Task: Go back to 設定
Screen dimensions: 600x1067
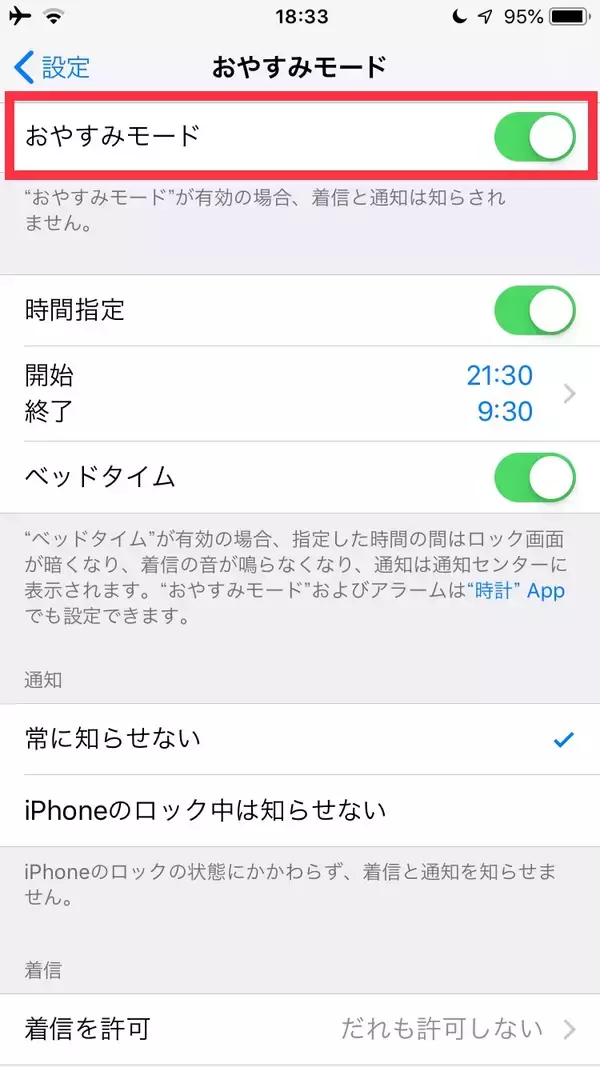Action: tap(53, 67)
